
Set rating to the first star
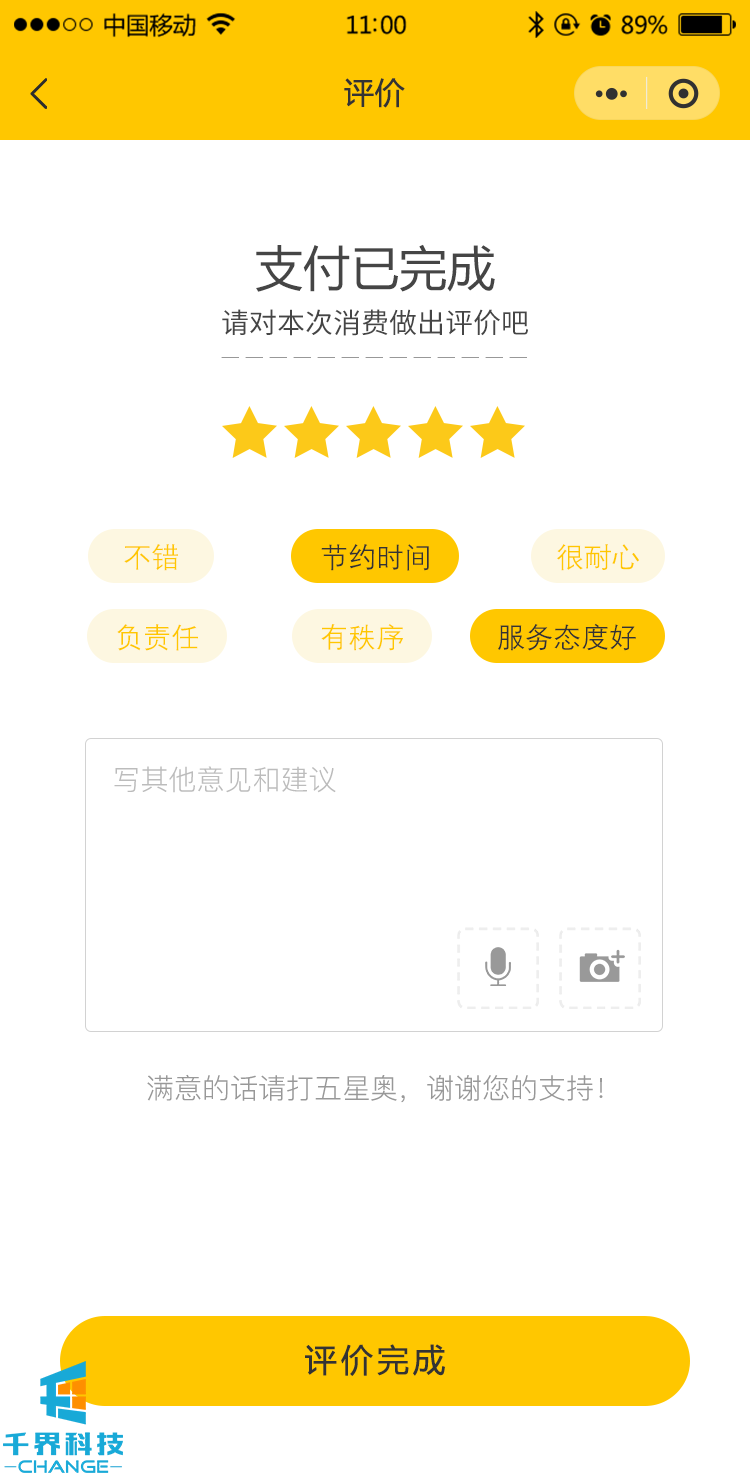(249, 433)
